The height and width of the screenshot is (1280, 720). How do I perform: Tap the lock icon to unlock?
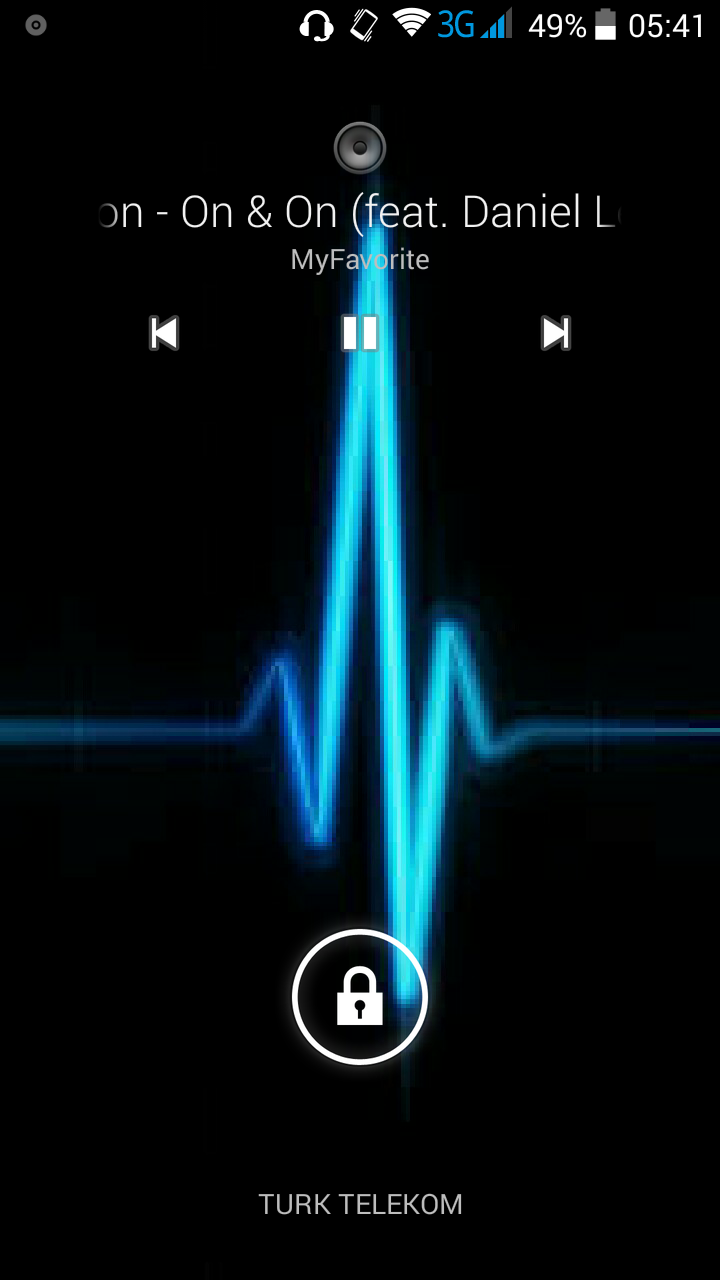(360, 997)
